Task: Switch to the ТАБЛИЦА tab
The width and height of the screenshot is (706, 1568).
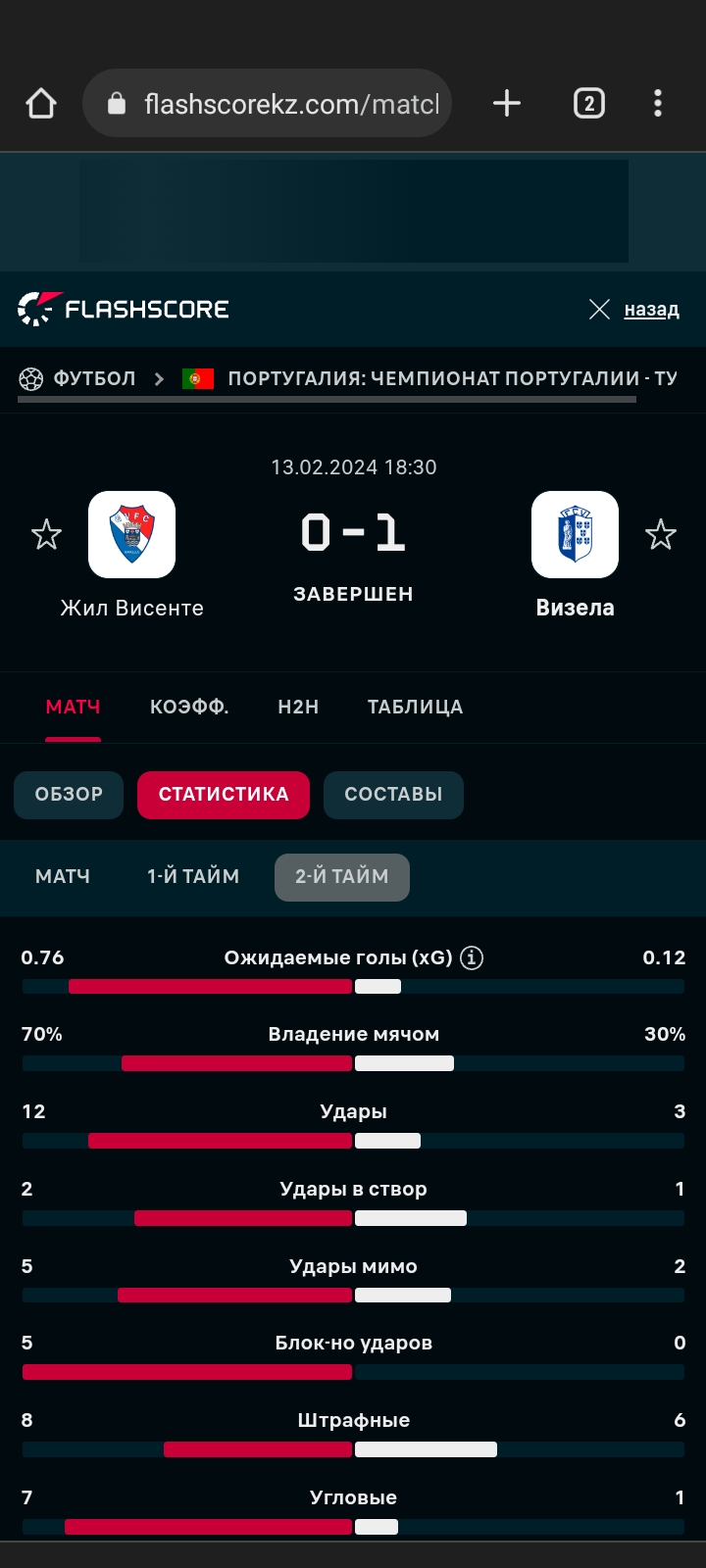Action: 415,707
